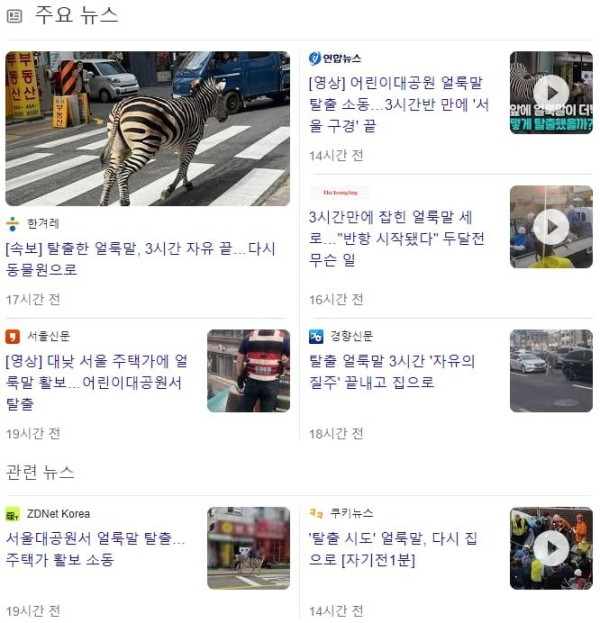Open the Seoul Shinmun headline about the zebra in a residential area
This screenshot has width=600, height=623.
tap(98, 382)
